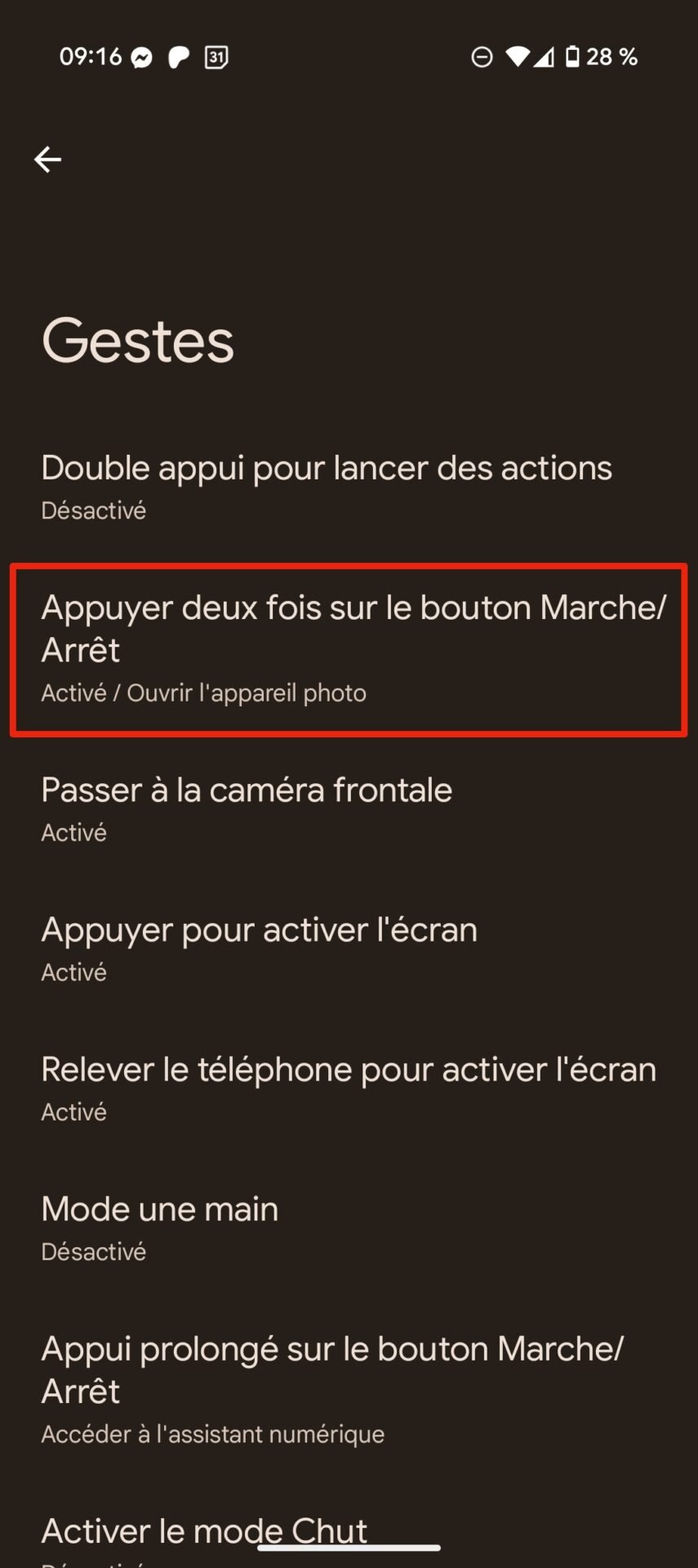Open Appuyer pour activer l'écran
The image size is (698, 1568).
tap(349, 949)
